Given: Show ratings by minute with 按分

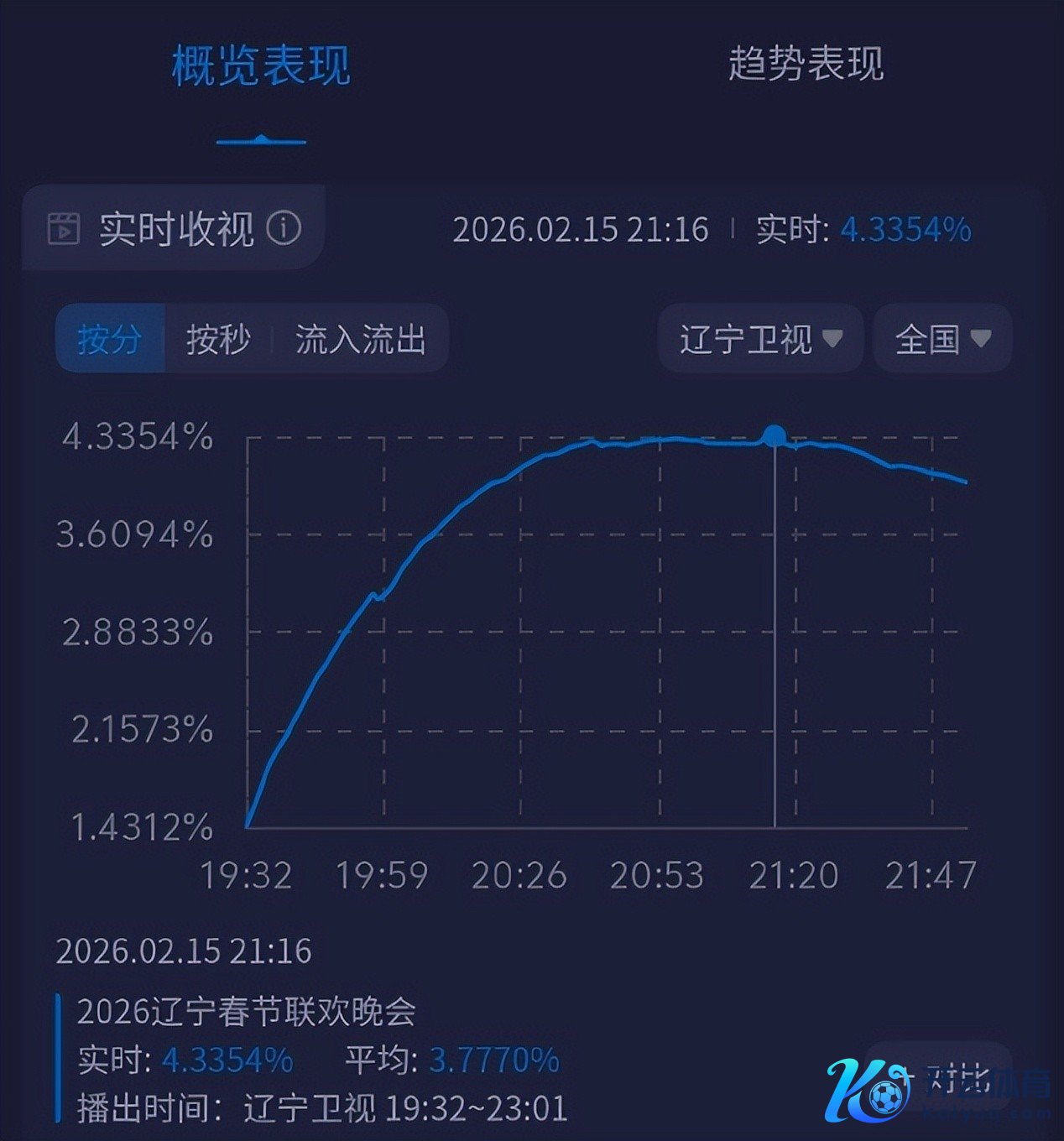Looking at the screenshot, I should point(110,339).
